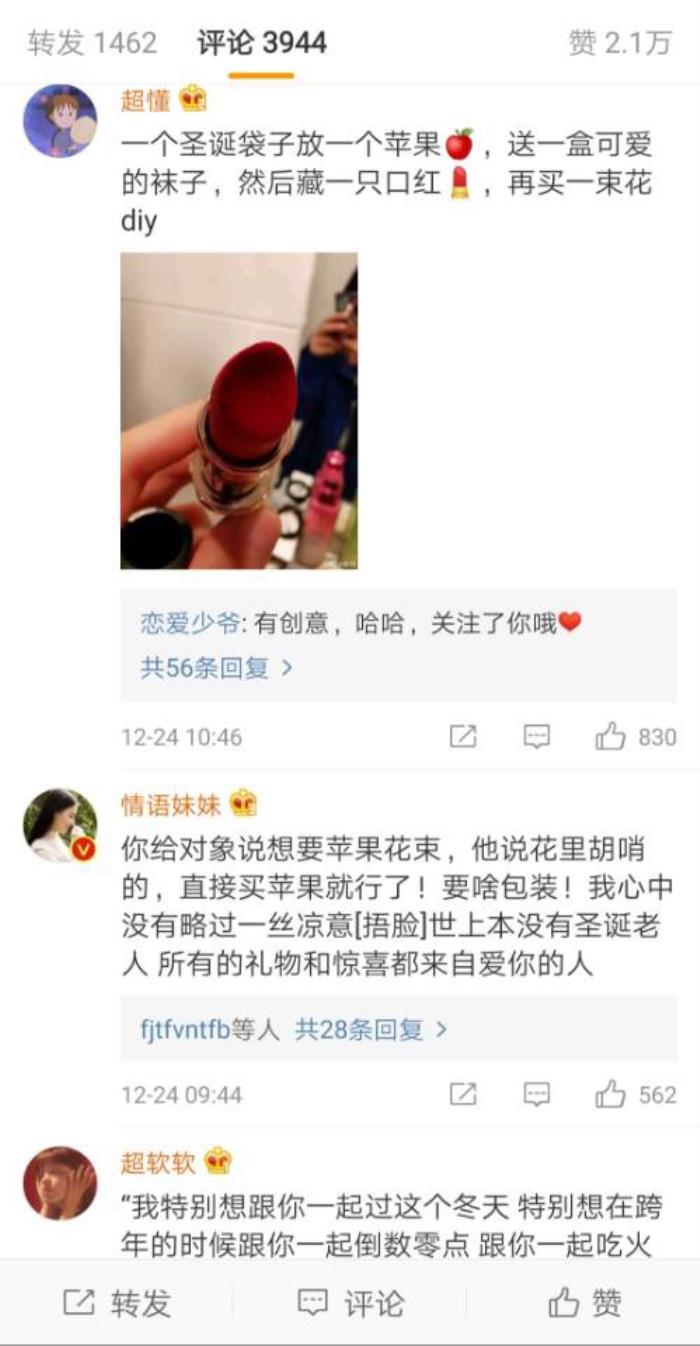Open 情语妹妹's username link

(x=170, y=804)
